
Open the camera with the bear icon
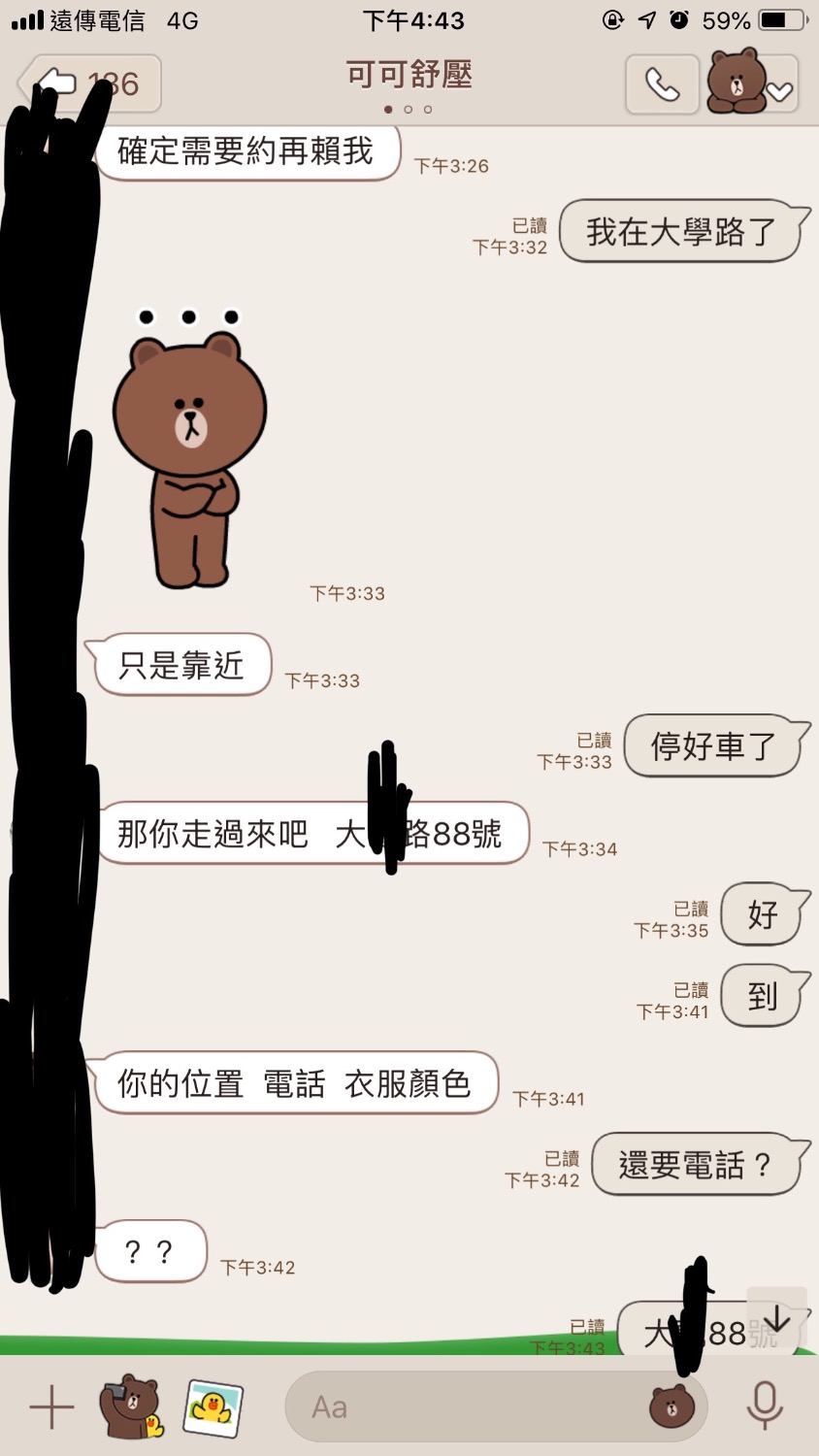tap(130, 1406)
